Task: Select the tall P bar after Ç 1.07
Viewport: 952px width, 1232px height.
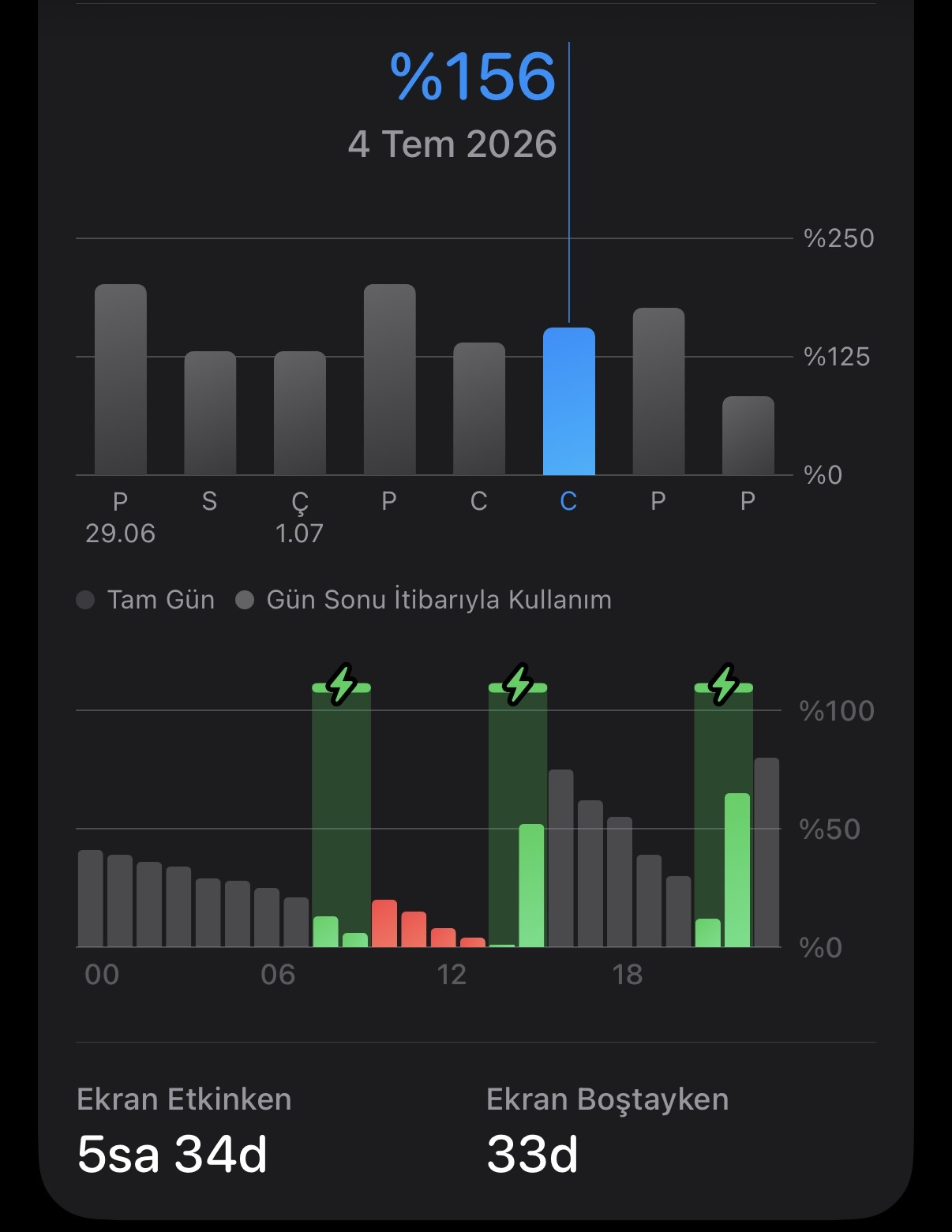Action: (389, 380)
